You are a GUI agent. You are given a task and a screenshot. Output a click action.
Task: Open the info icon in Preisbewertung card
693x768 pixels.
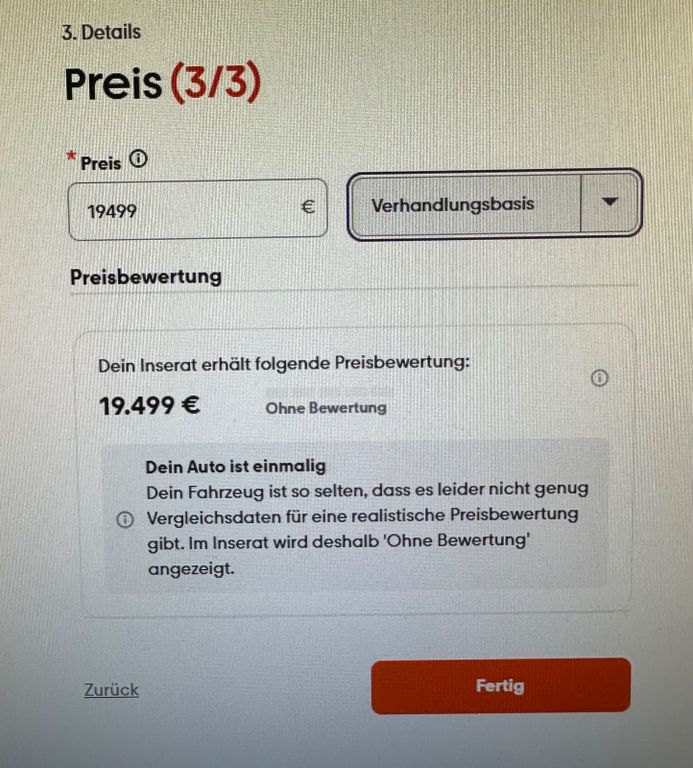click(599, 378)
